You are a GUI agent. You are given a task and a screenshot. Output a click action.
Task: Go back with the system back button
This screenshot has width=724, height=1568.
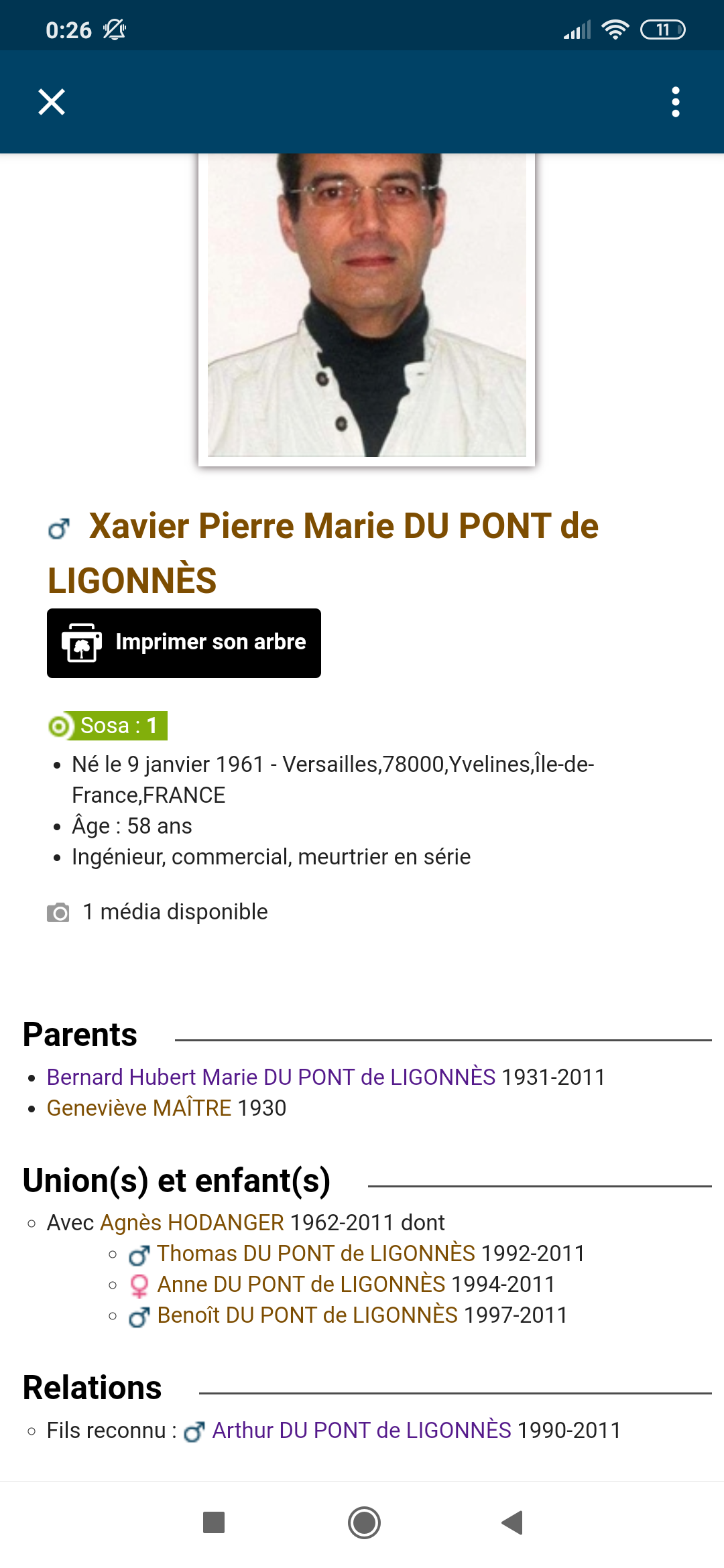512,1522
